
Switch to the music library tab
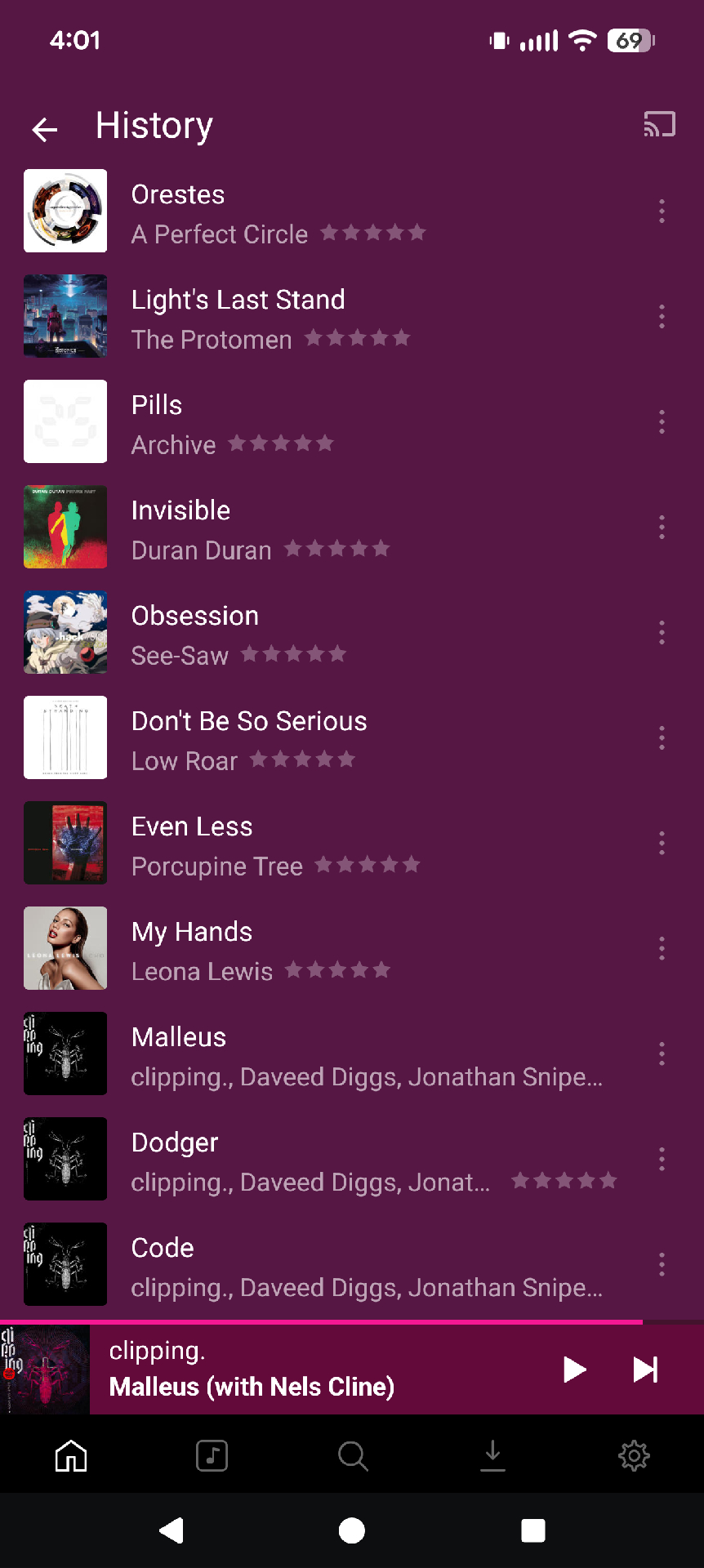pyautogui.click(x=212, y=1455)
